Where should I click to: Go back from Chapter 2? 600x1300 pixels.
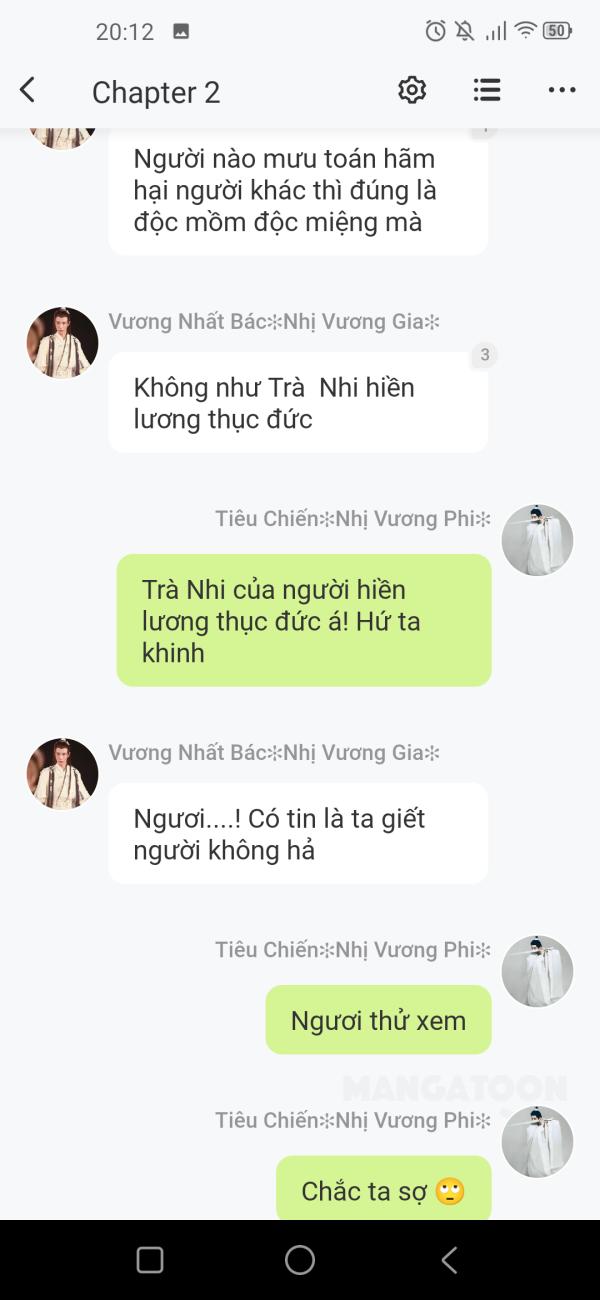tap(28, 91)
